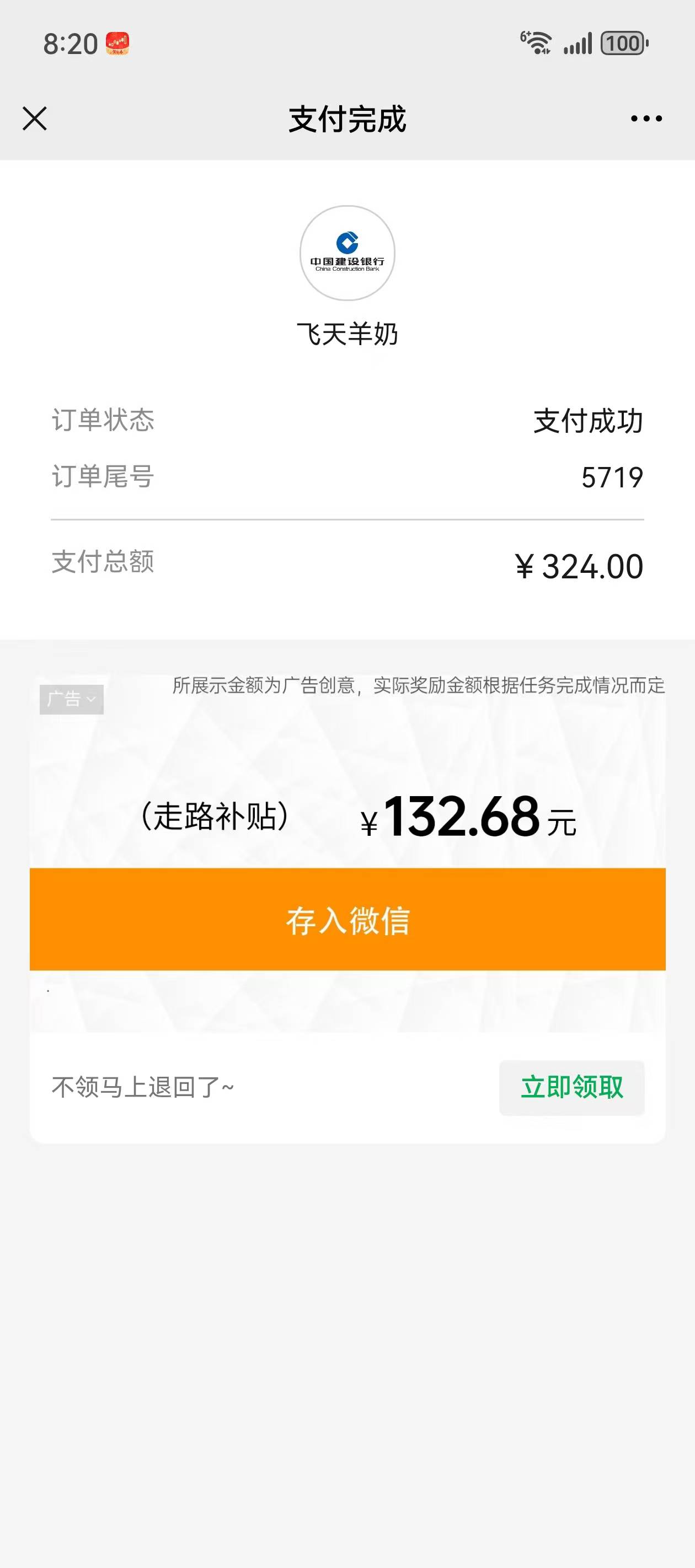Open the three-dot overflow menu
Viewport: 695px width, 1568px height.
pyautogui.click(x=646, y=119)
